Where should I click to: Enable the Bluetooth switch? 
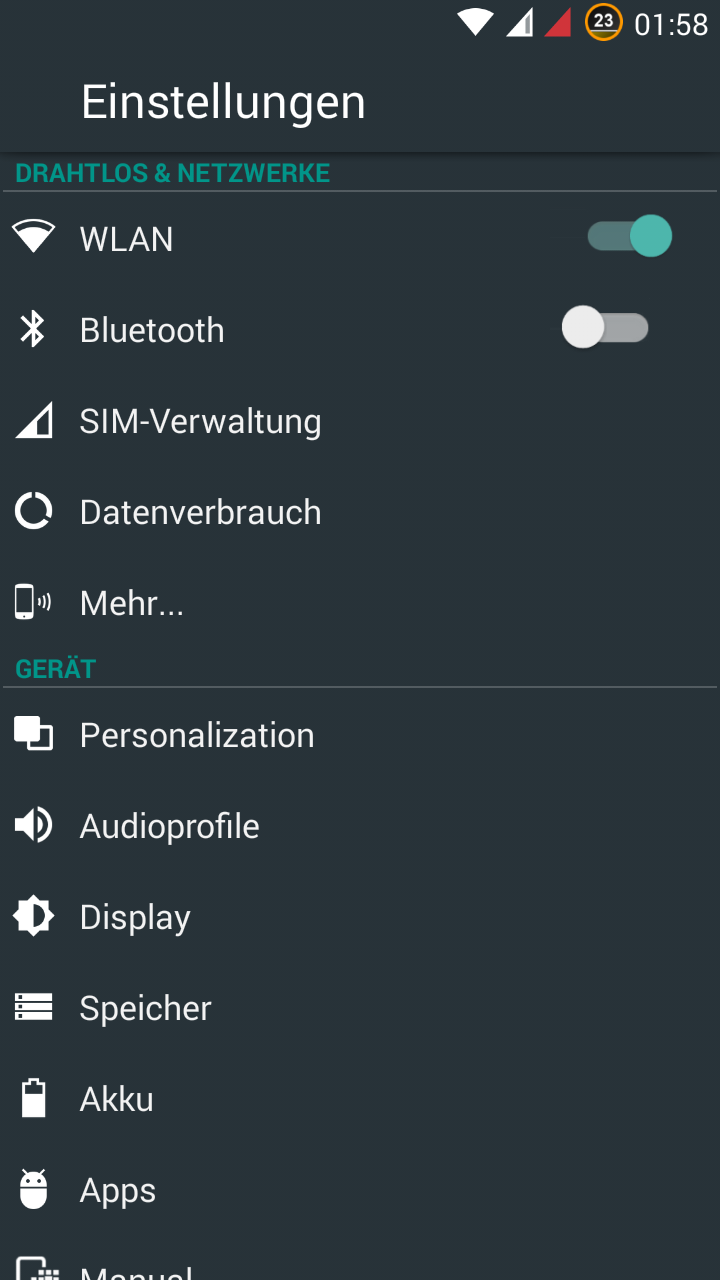point(605,328)
